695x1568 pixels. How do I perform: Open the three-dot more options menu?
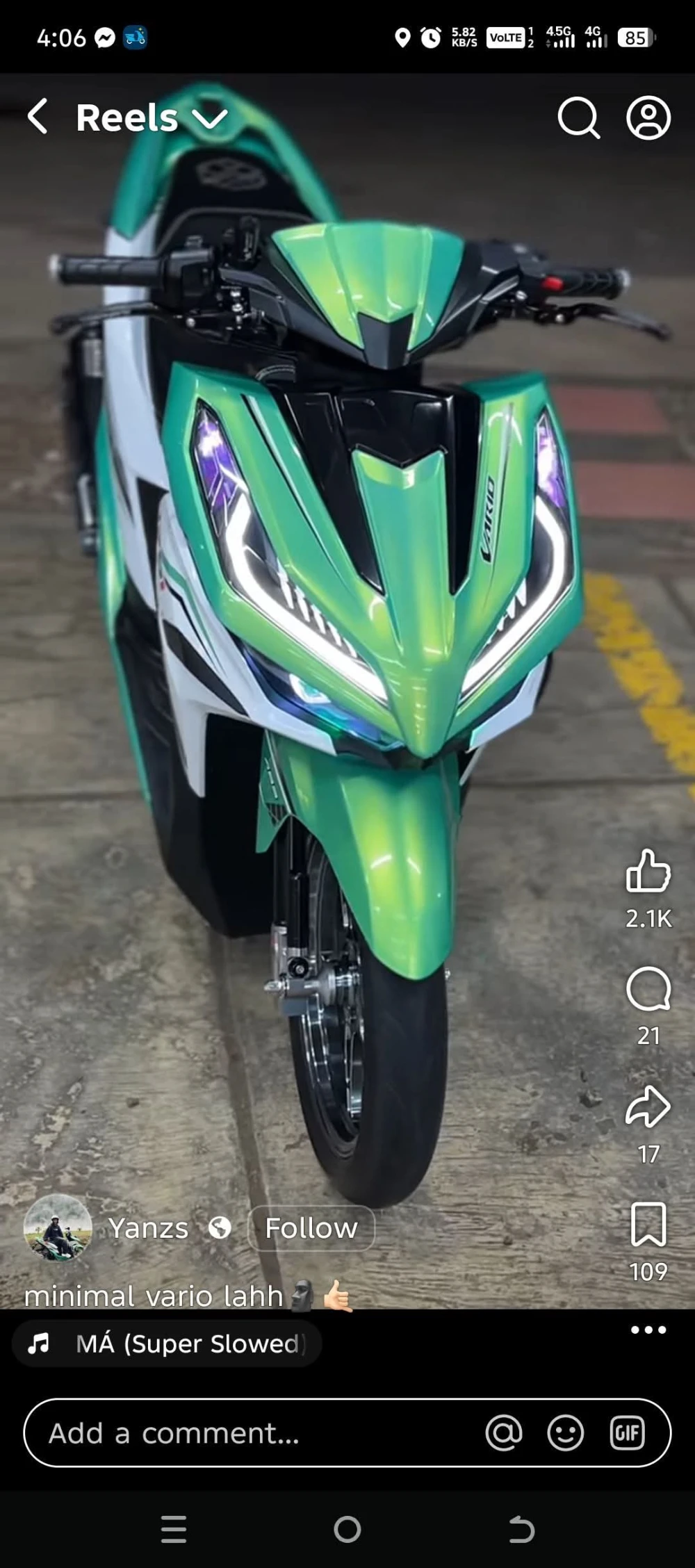click(x=648, y=1330)
